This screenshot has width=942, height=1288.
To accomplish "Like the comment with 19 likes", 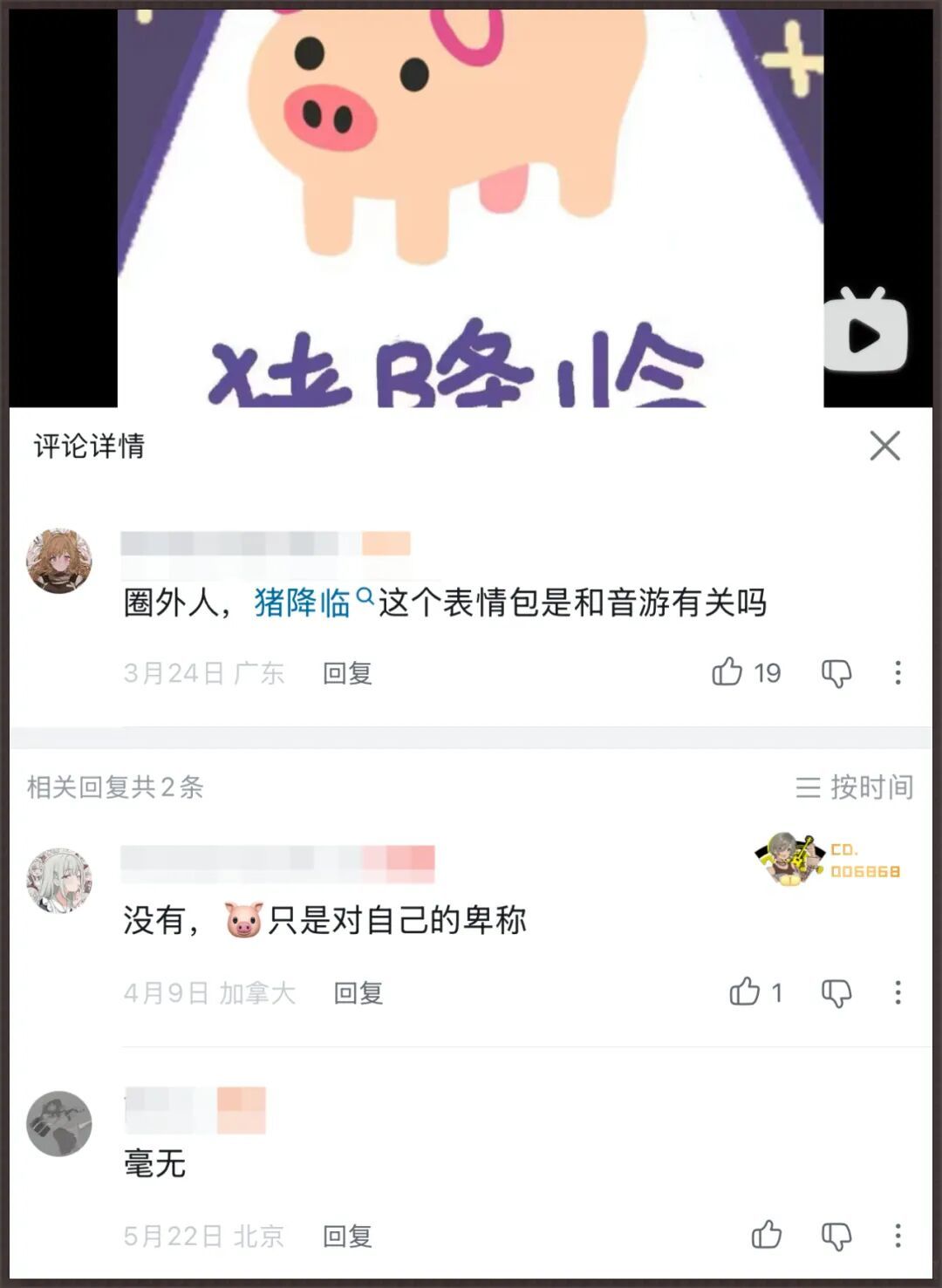I will (x=727, y=672).
